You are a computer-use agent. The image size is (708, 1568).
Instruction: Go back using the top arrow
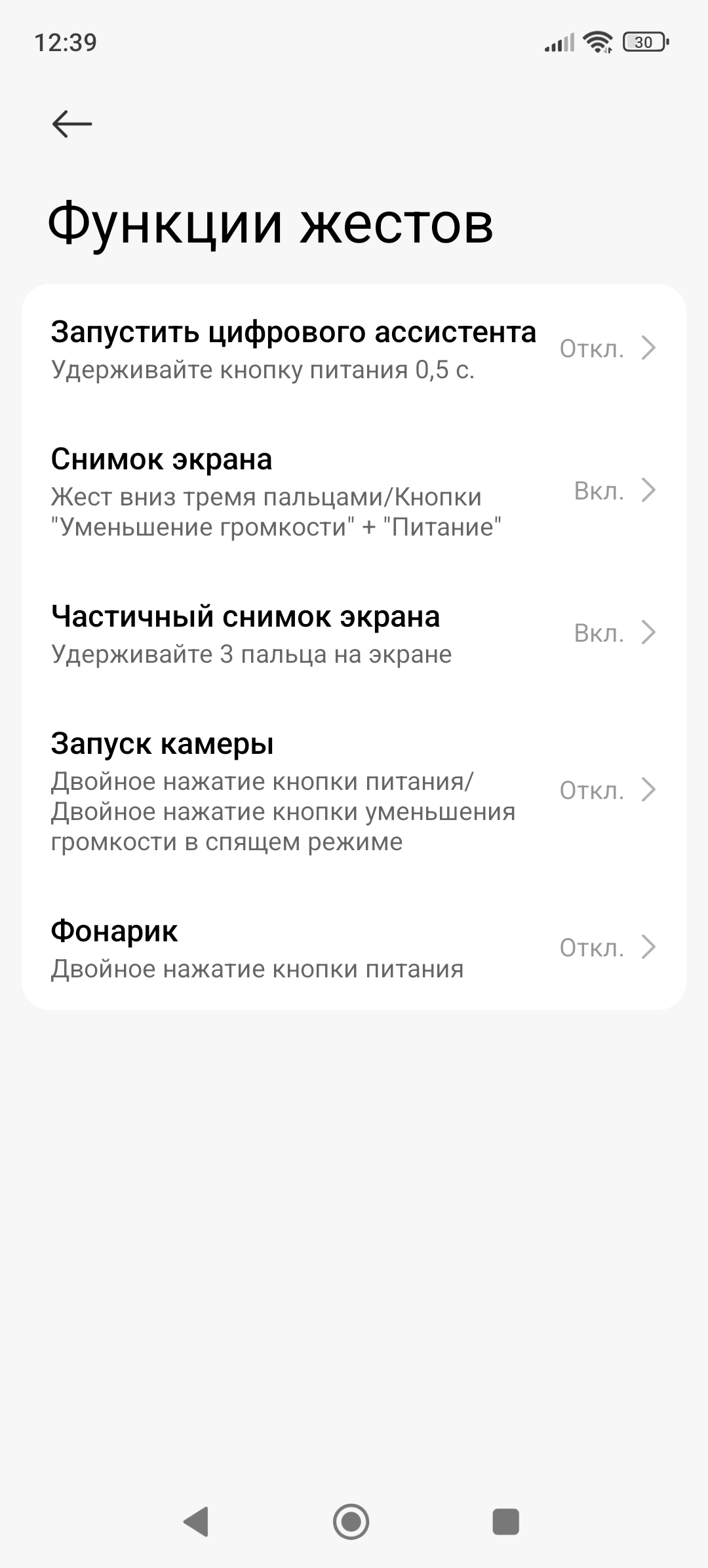point(72,123)
